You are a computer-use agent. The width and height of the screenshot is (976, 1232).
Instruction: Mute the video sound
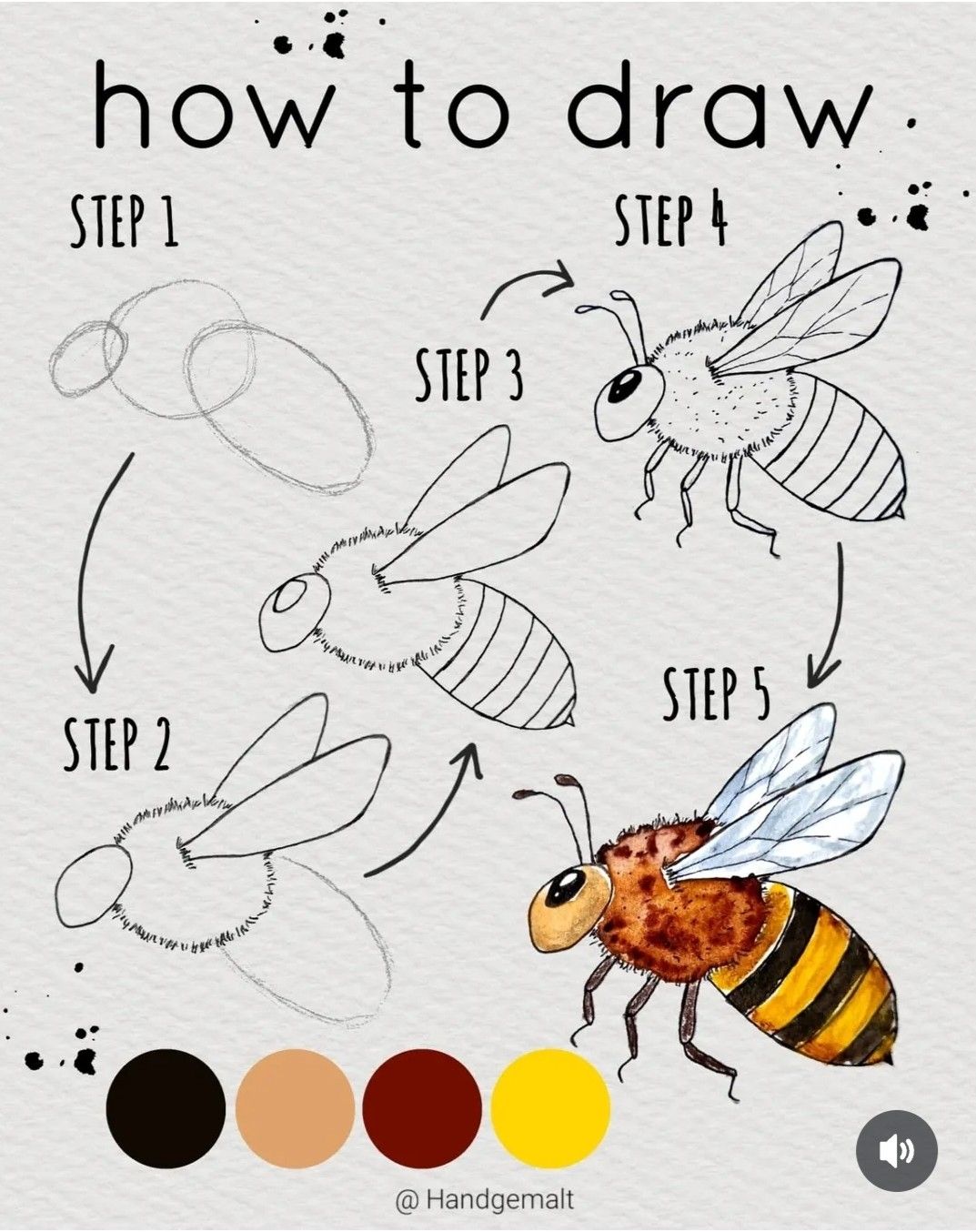896,1150
